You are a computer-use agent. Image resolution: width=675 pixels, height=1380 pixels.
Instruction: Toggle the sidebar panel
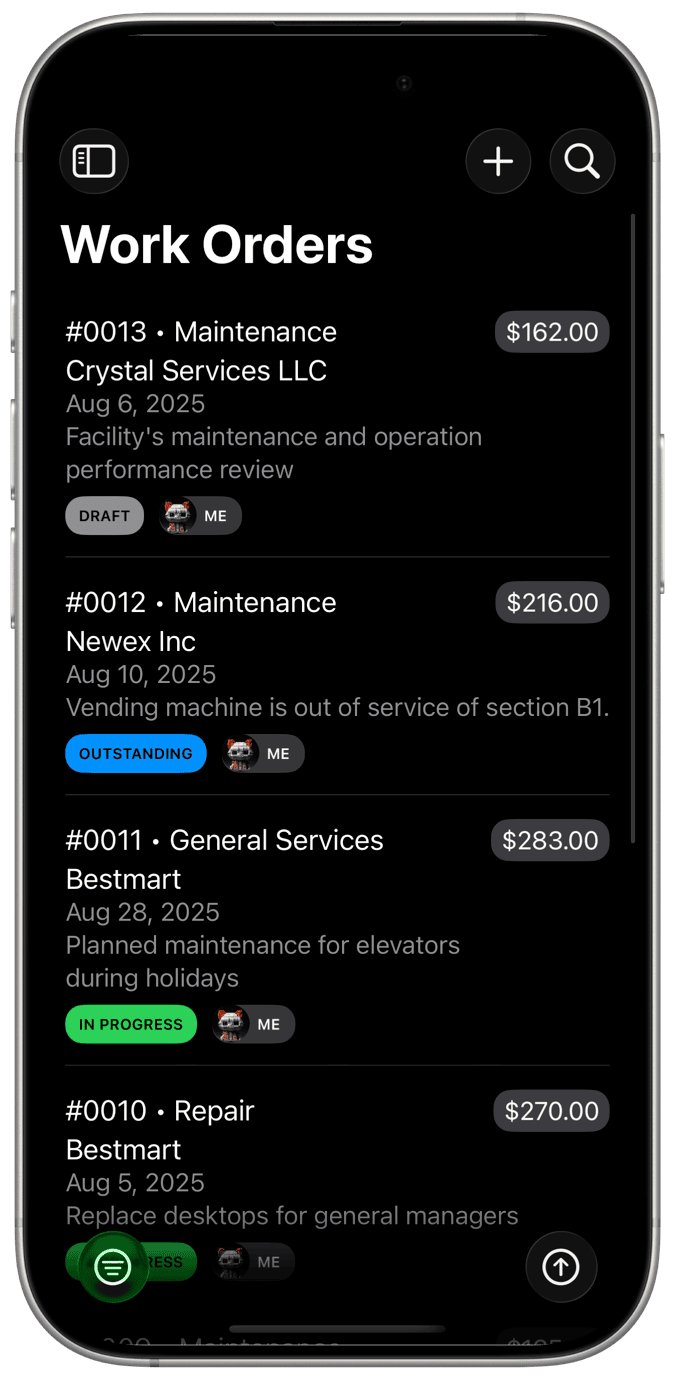point(94,161)
